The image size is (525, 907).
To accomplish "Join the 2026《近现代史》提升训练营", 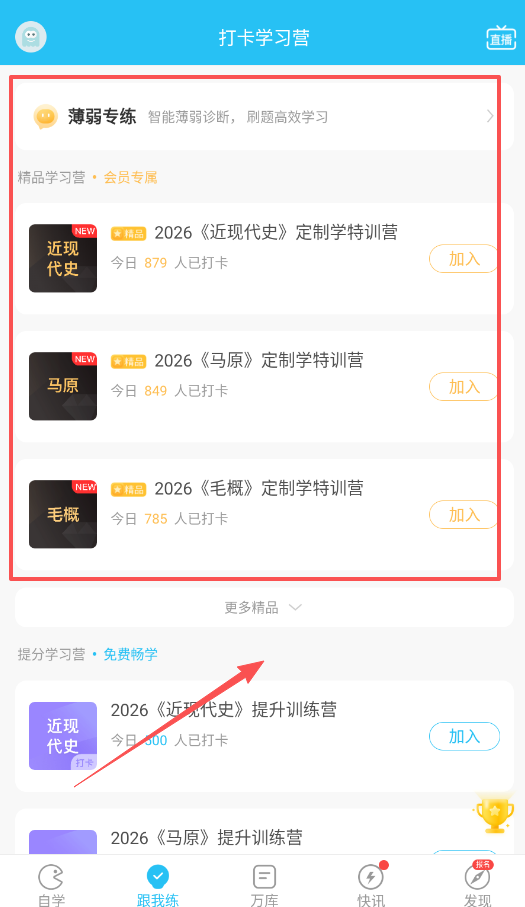I will click(x=464, y=736).
